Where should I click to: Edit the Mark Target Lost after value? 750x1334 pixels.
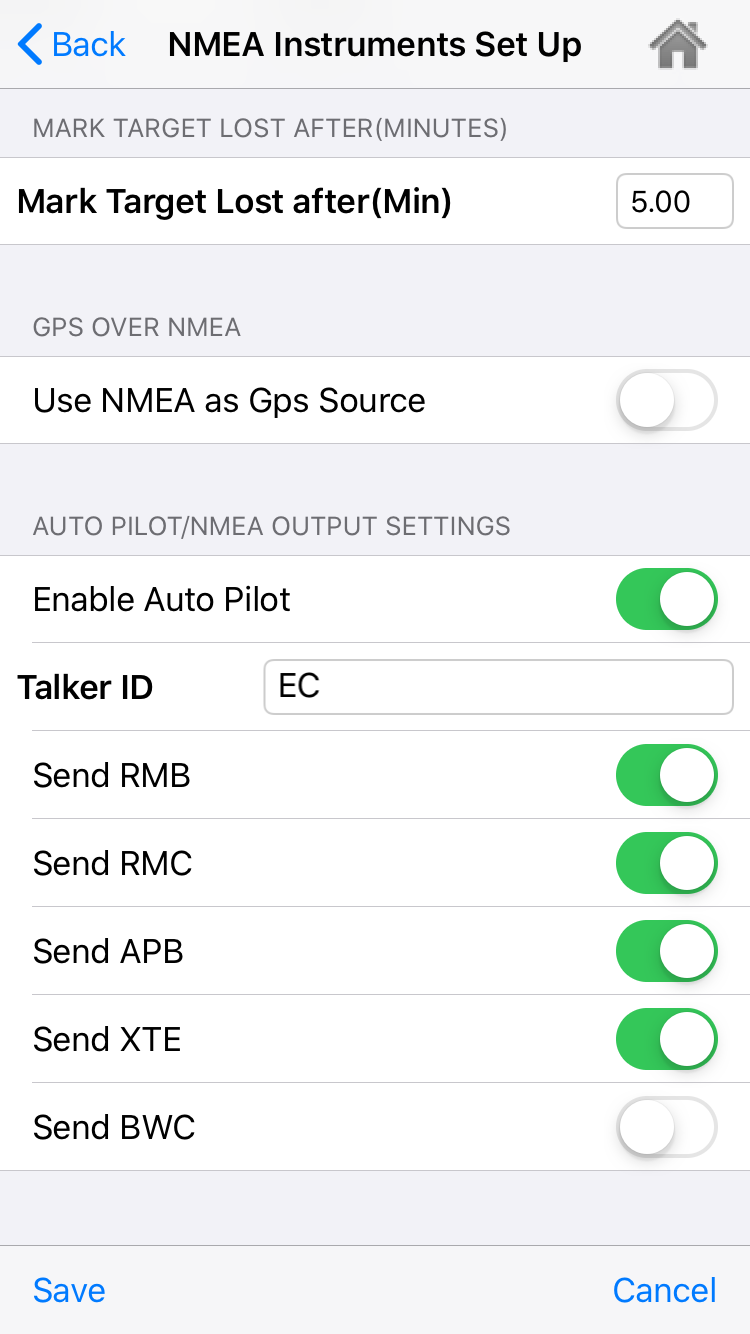pos(674,202)
